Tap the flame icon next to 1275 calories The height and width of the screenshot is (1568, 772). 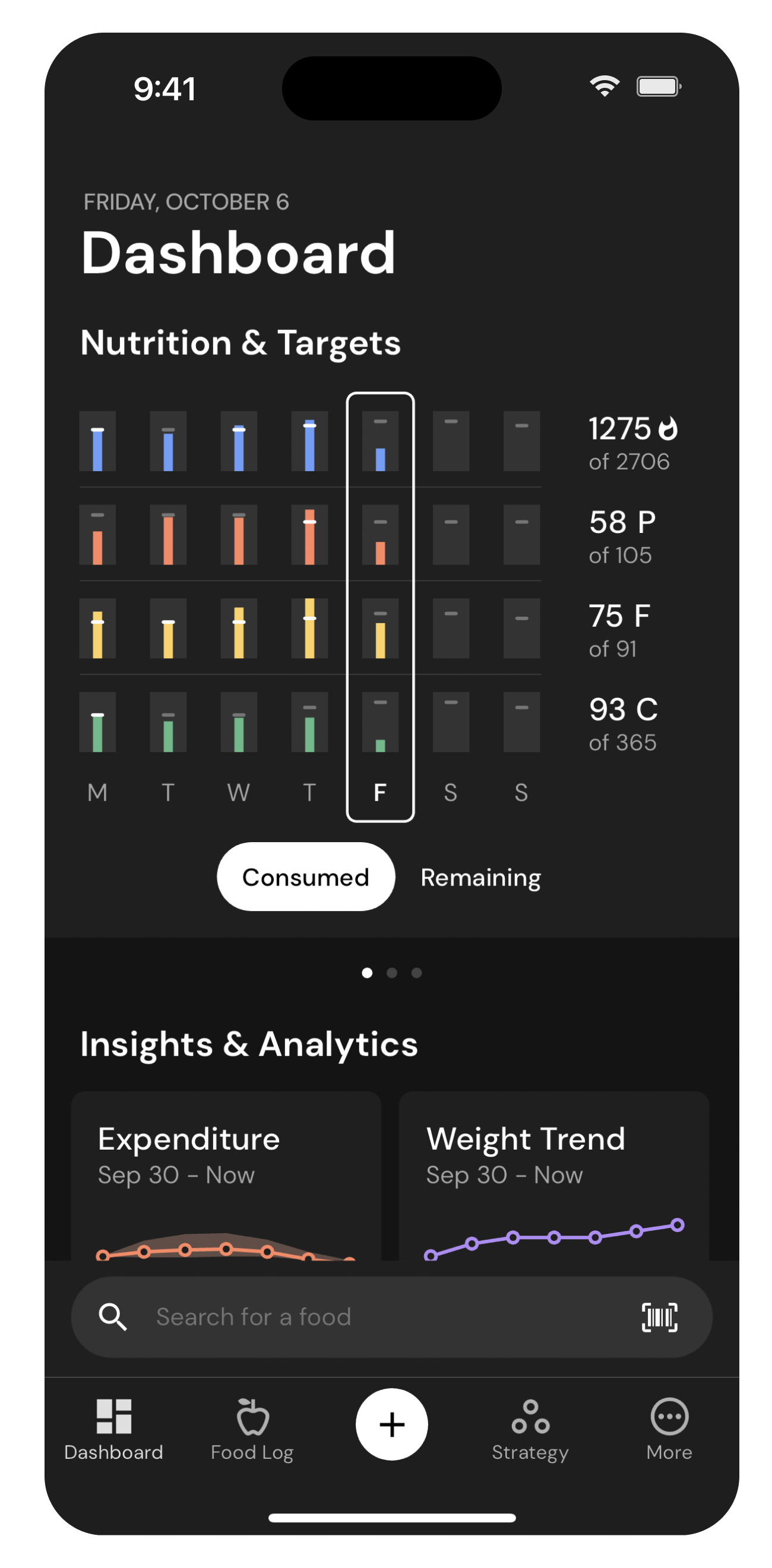(x=669, y=430)
